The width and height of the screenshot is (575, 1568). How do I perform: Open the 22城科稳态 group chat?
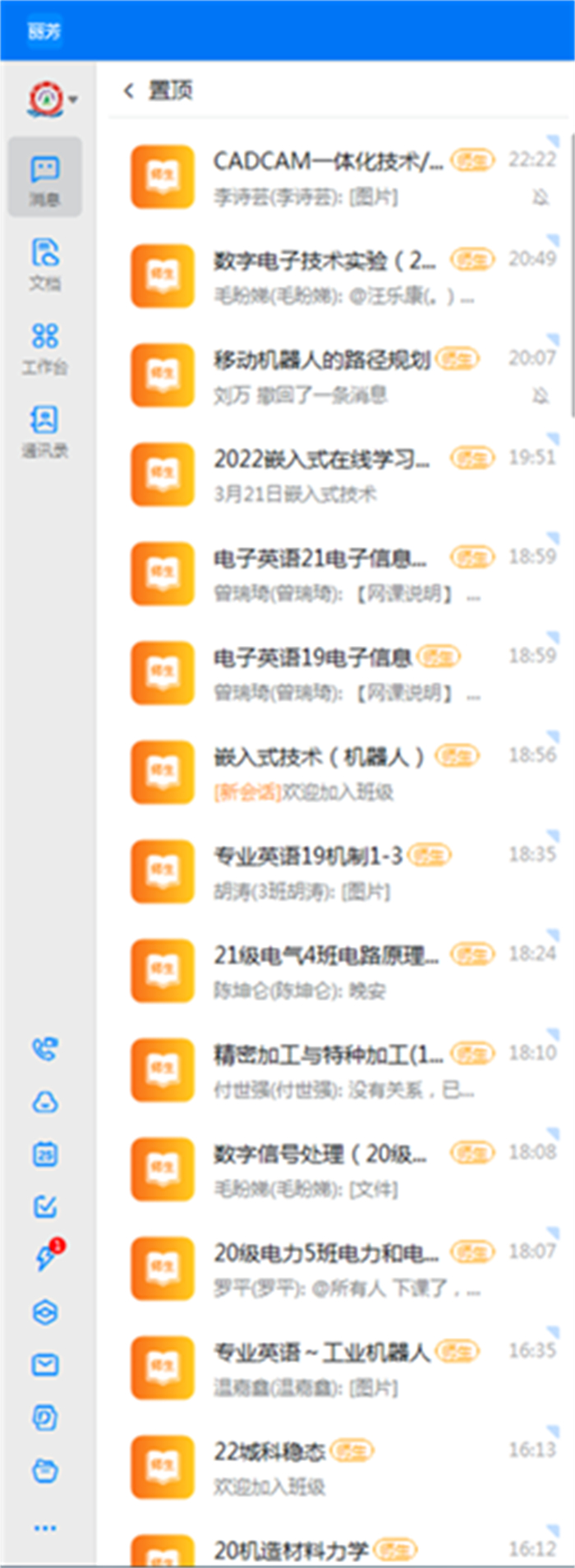click(329, 1467)
